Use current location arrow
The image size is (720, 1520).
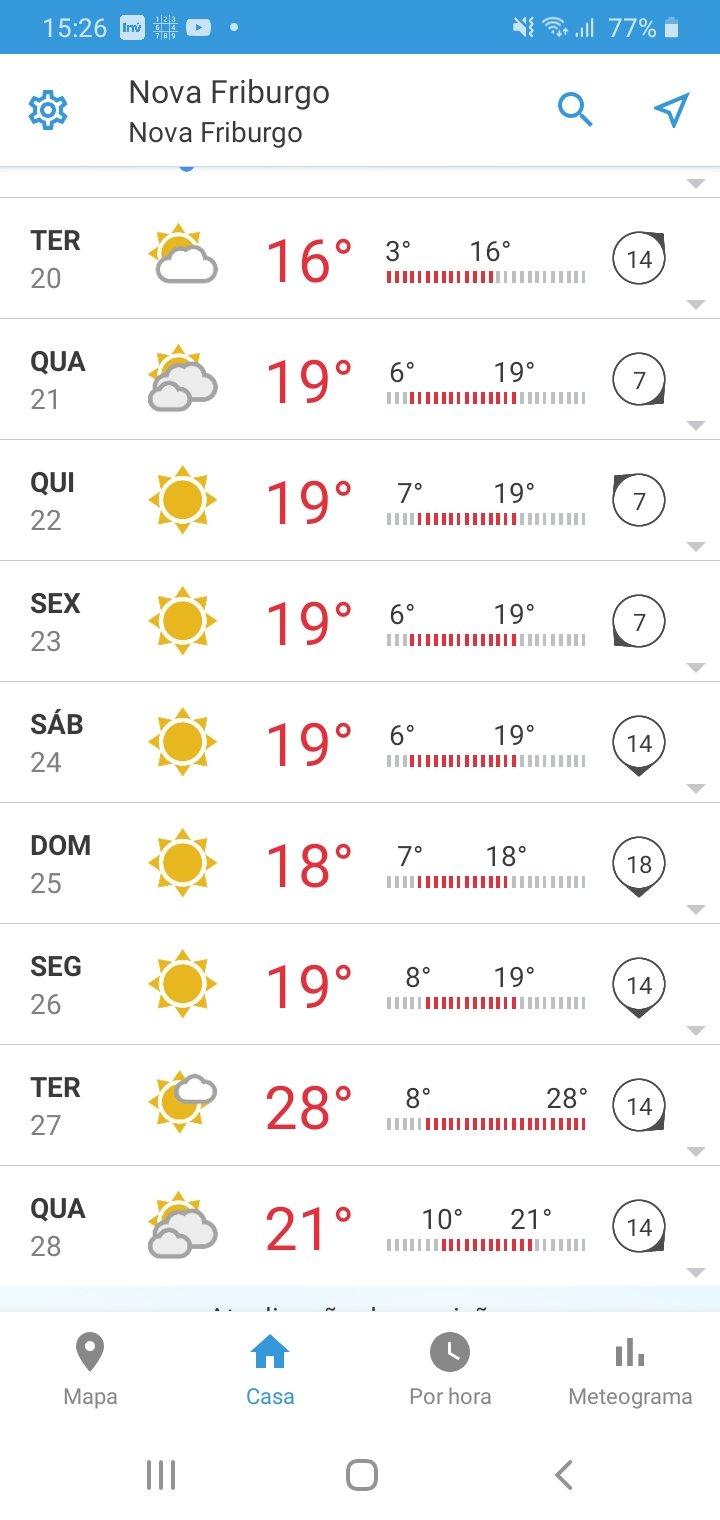[x=671, y=110]
